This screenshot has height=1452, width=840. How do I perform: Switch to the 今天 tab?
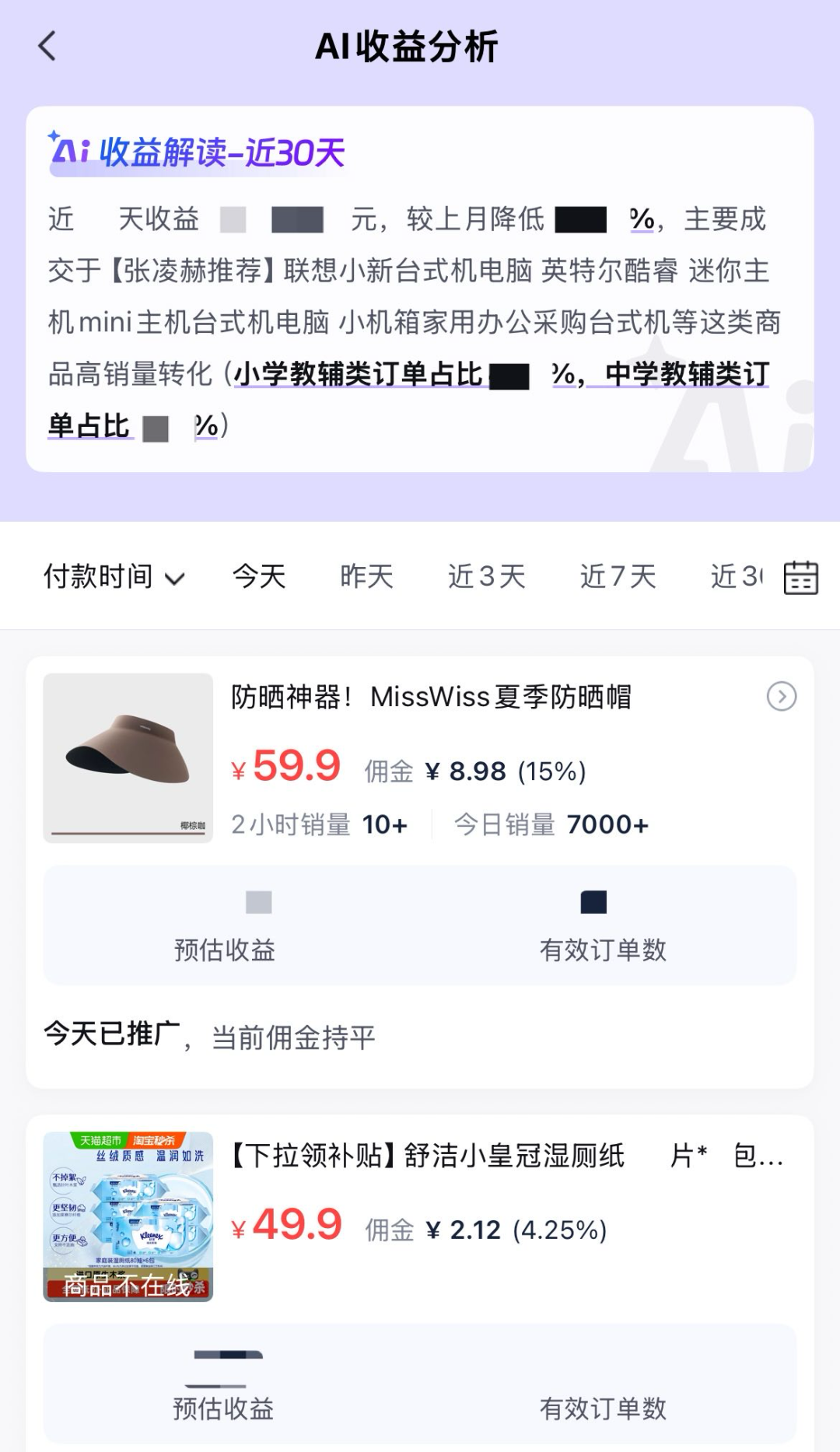pos(258,576)
